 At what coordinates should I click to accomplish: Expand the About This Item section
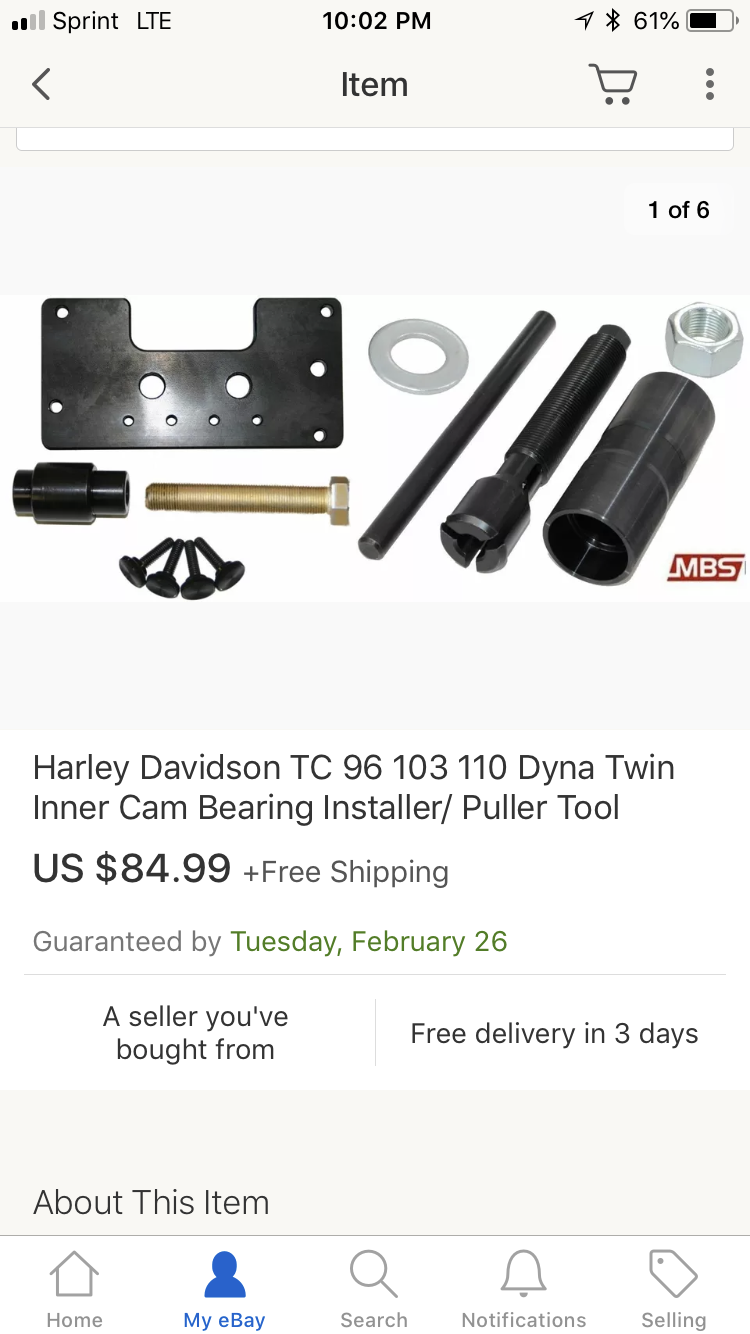click(x=151, y=1202)
